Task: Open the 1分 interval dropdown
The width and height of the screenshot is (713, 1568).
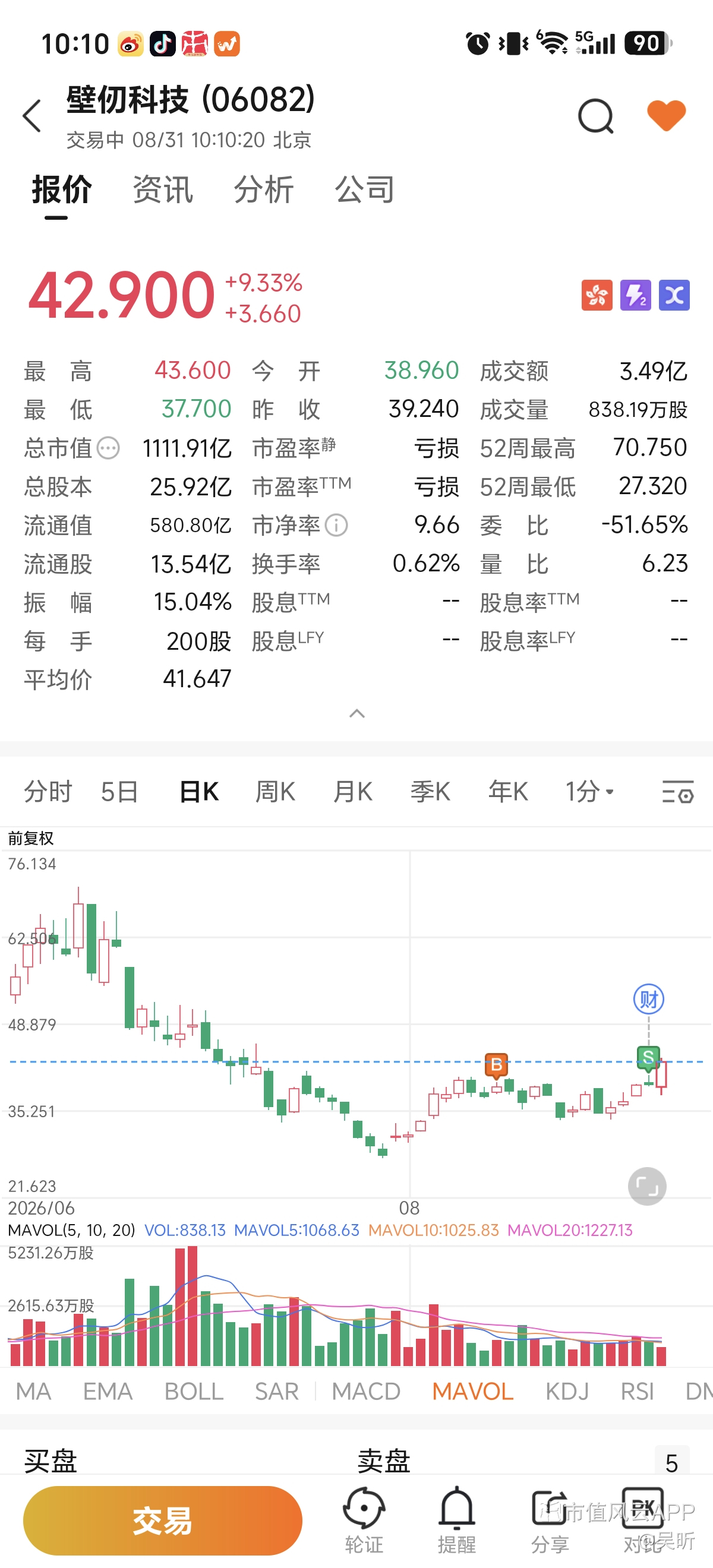Action: [x=589, y=792]
